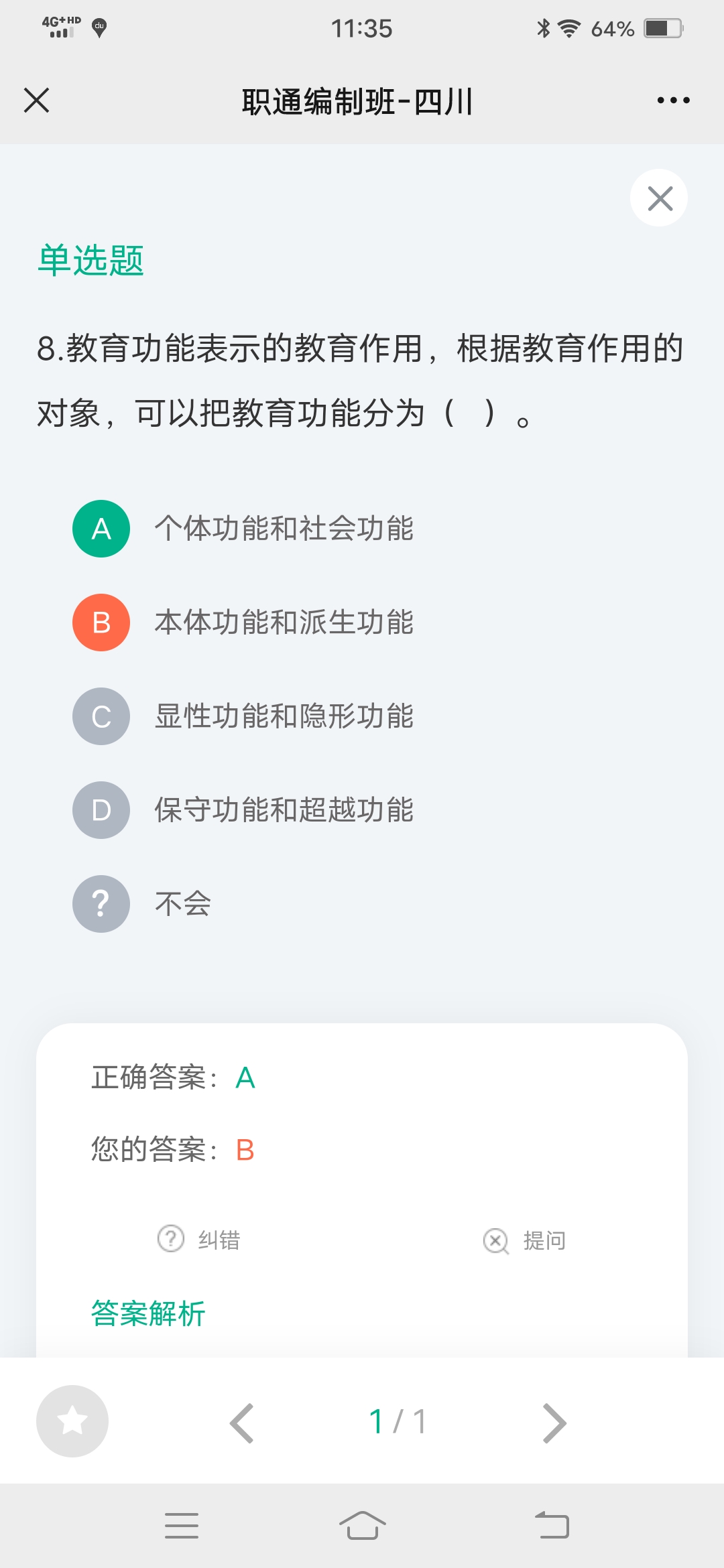Favorite this question with the star button
Image resolution: width=724 pixels, height=1568 pixels.
point(72,1421)
